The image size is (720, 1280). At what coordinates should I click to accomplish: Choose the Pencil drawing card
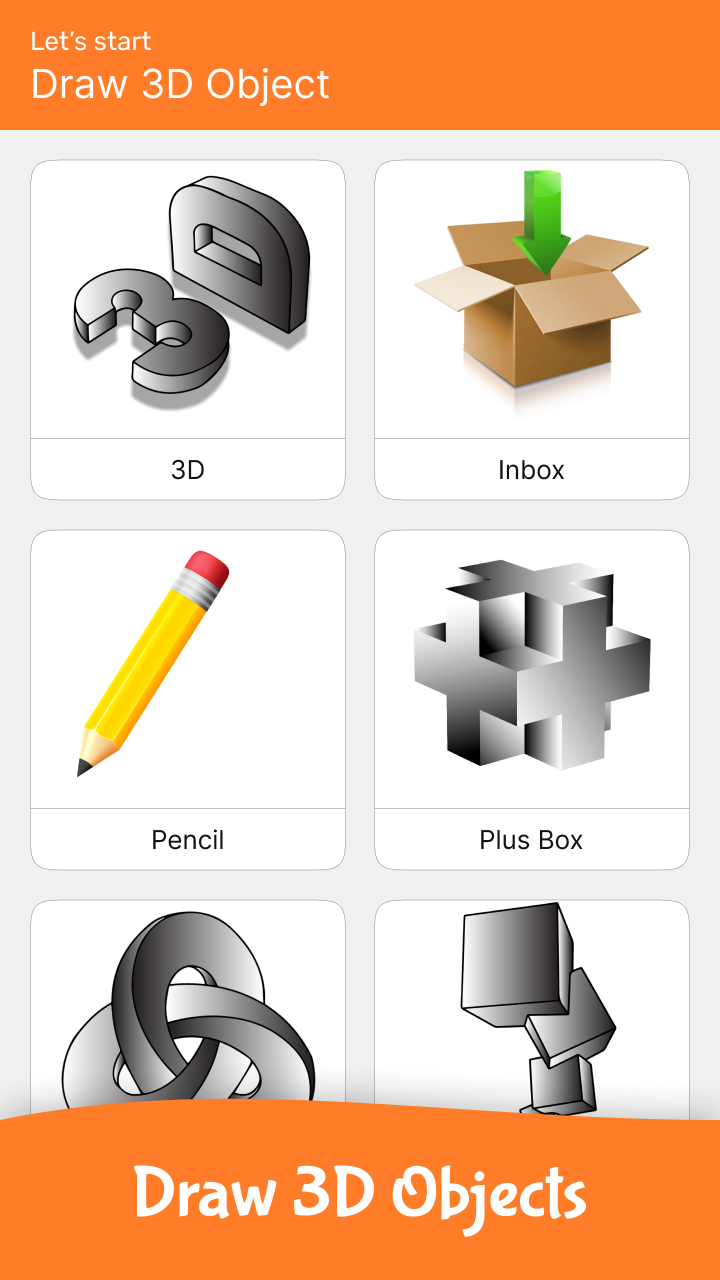coord(188,700)
